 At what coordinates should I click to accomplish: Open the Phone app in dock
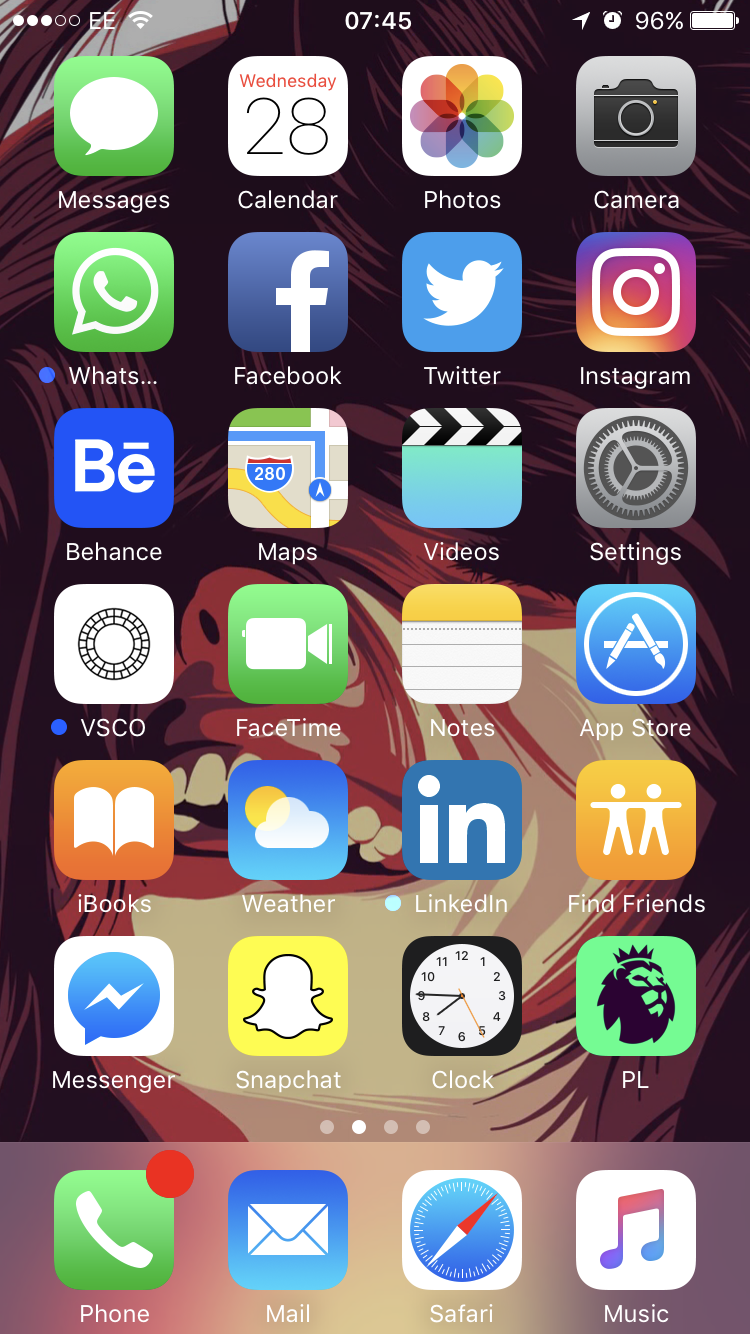[x=114, y=1230]
